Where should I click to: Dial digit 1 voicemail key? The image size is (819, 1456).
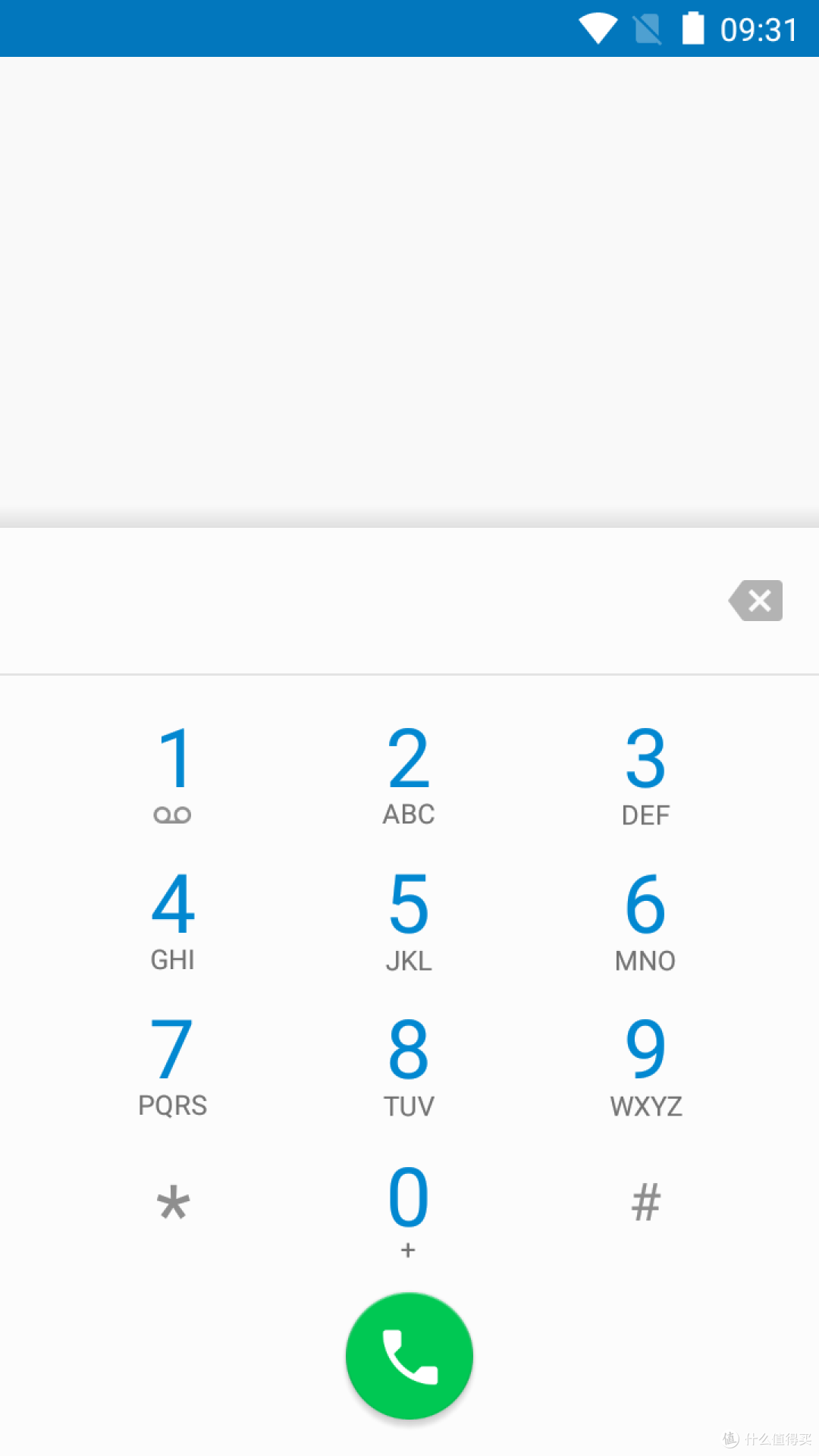pyautogui.click(x=173, y=775)
